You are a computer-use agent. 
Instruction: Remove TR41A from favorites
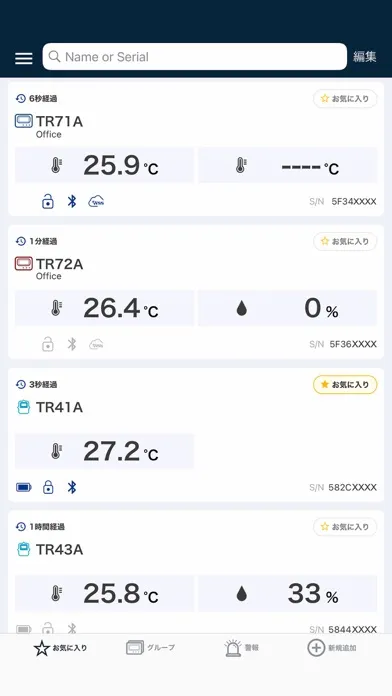coord(345,384)
